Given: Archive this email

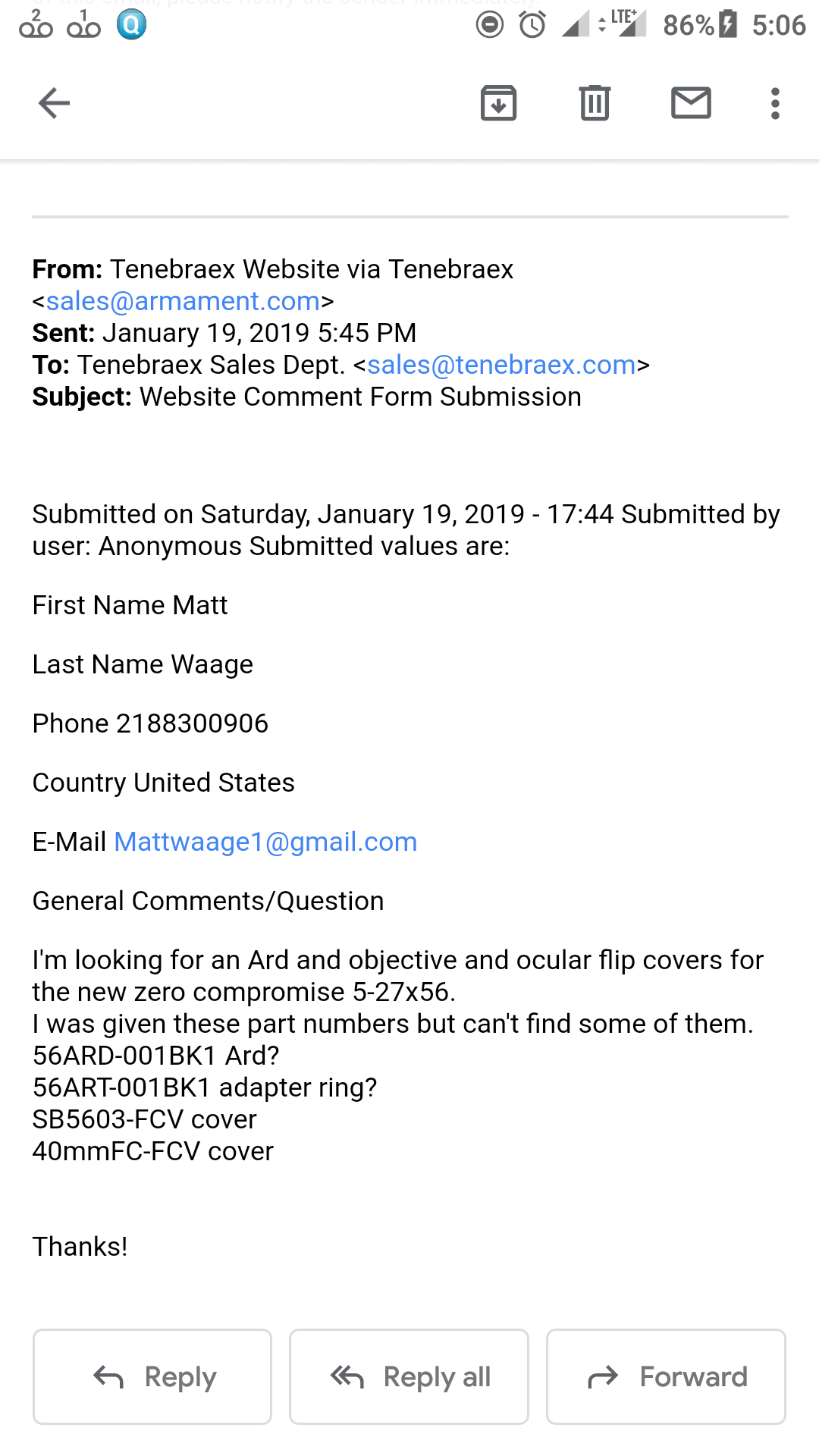Looking at the screenshot, I should [498, 103].
